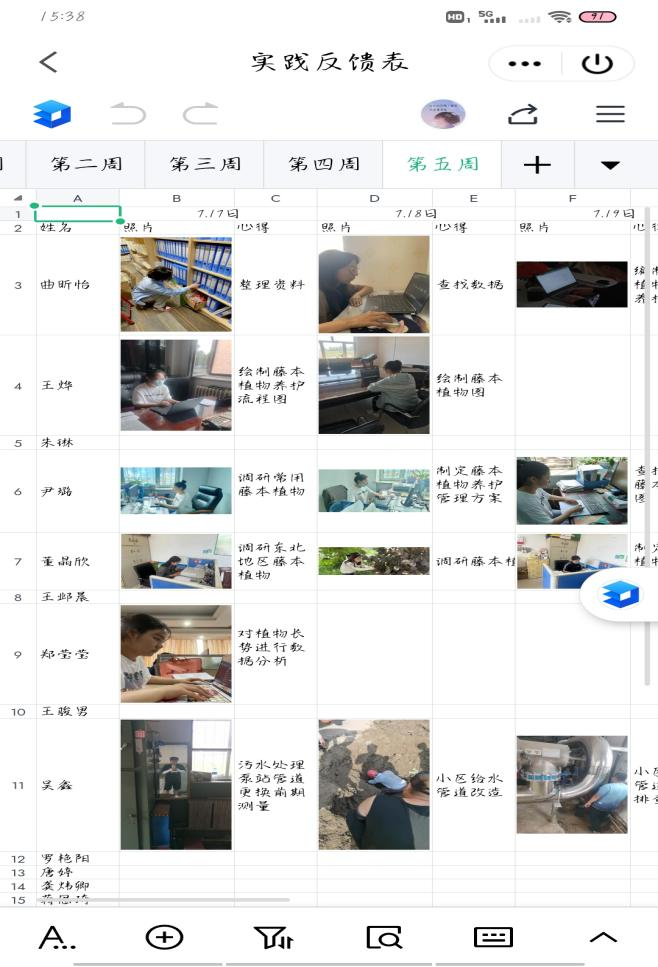Tap the blue document logo icon
Viewport: 658px width, 967px height.
click(x=52, y=114)
